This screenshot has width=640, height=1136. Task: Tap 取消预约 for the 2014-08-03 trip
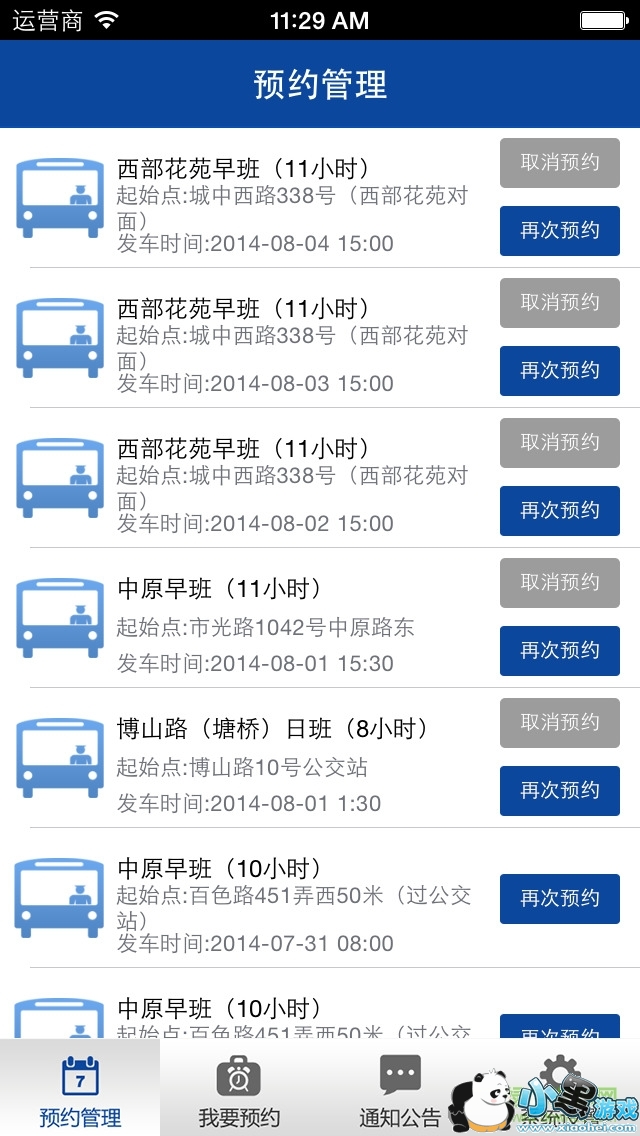click(559, 303)
